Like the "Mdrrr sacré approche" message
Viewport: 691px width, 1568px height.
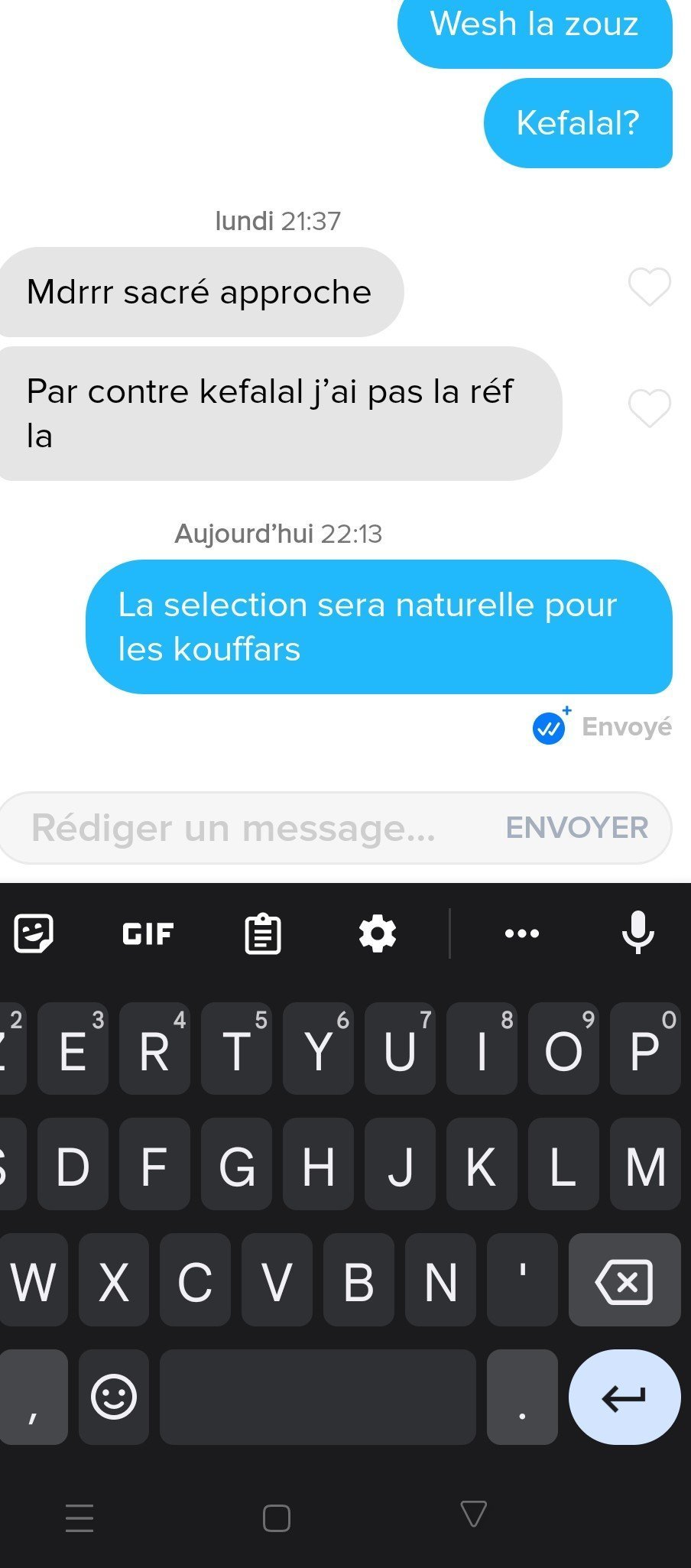[649, 287]
